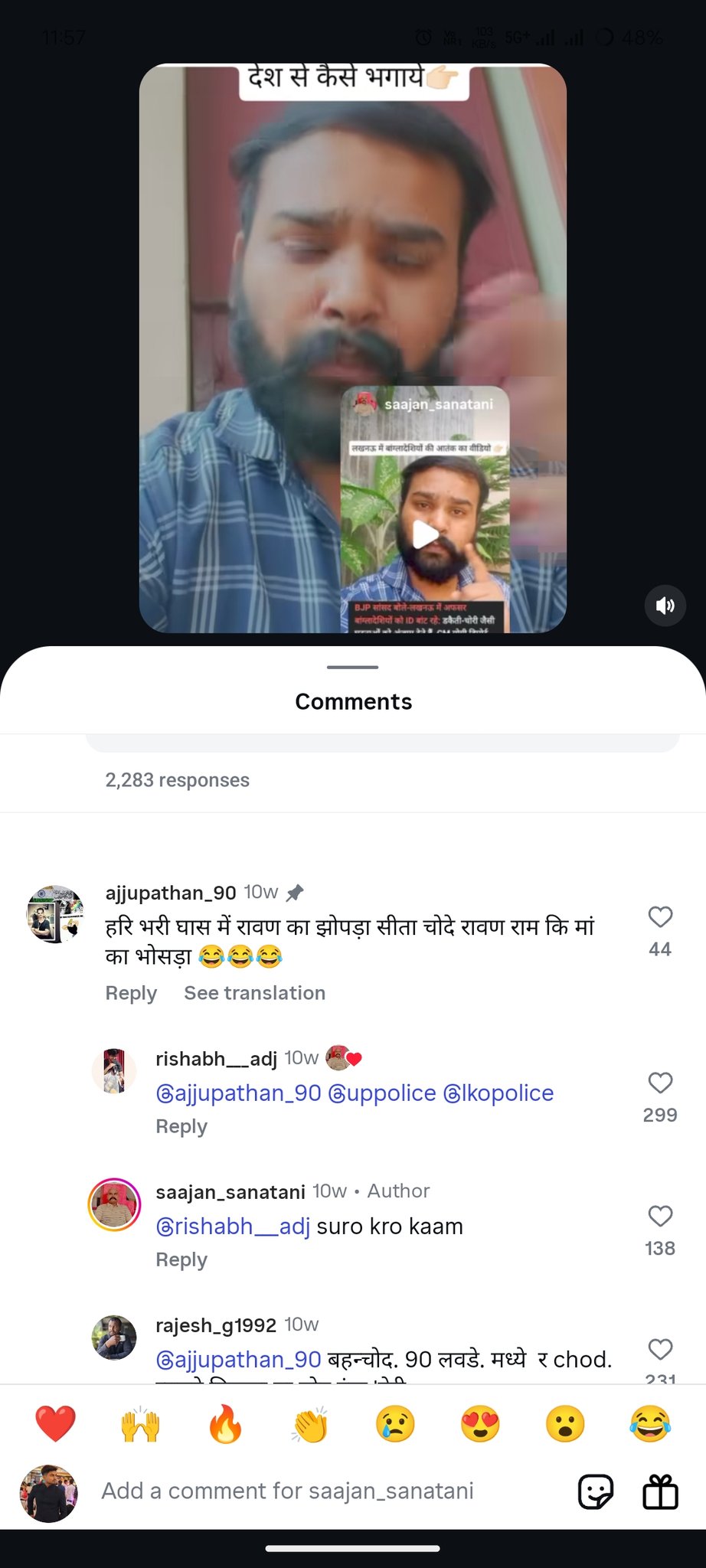Reply to rishabh__adj's comment
706x1568 pixels.
[x=181, y=1126]
